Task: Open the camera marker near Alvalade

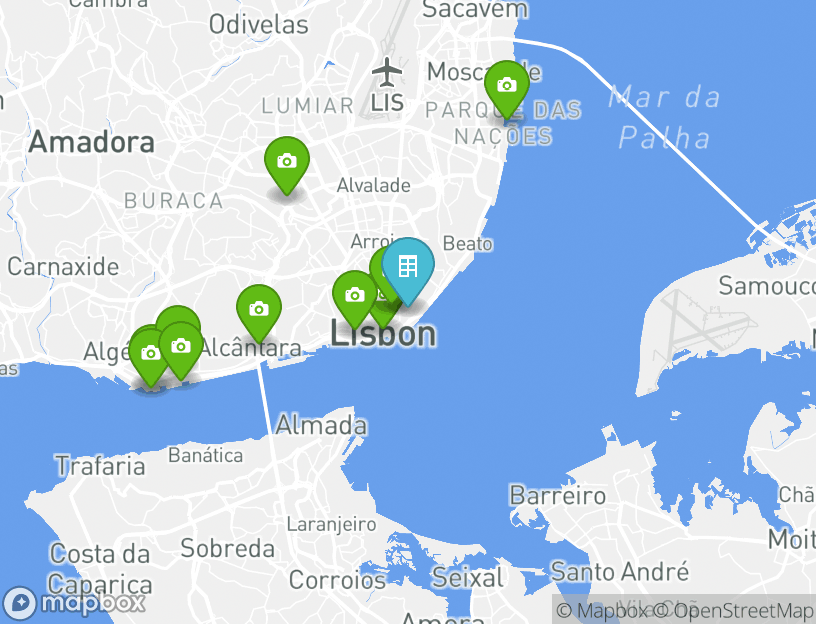Action: pos(287,162)
